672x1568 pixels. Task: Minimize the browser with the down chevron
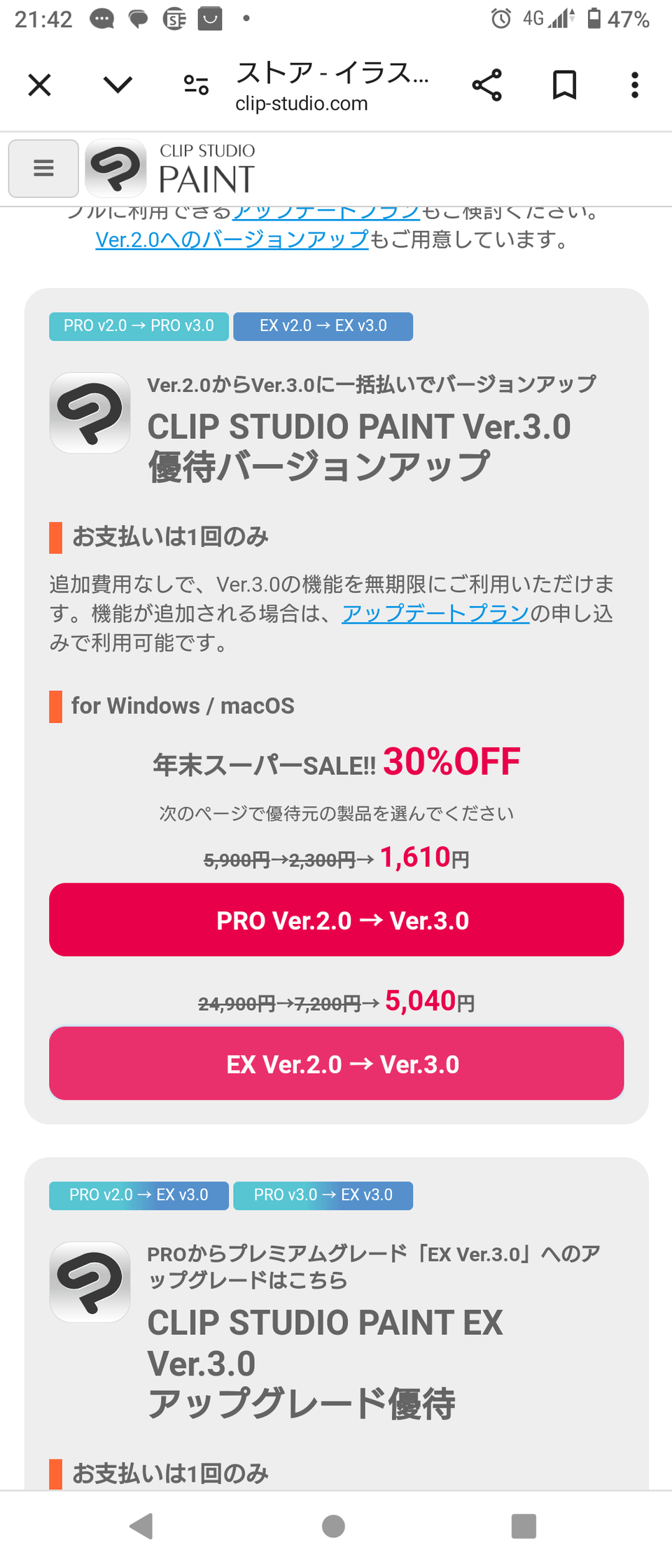point(118,85)
